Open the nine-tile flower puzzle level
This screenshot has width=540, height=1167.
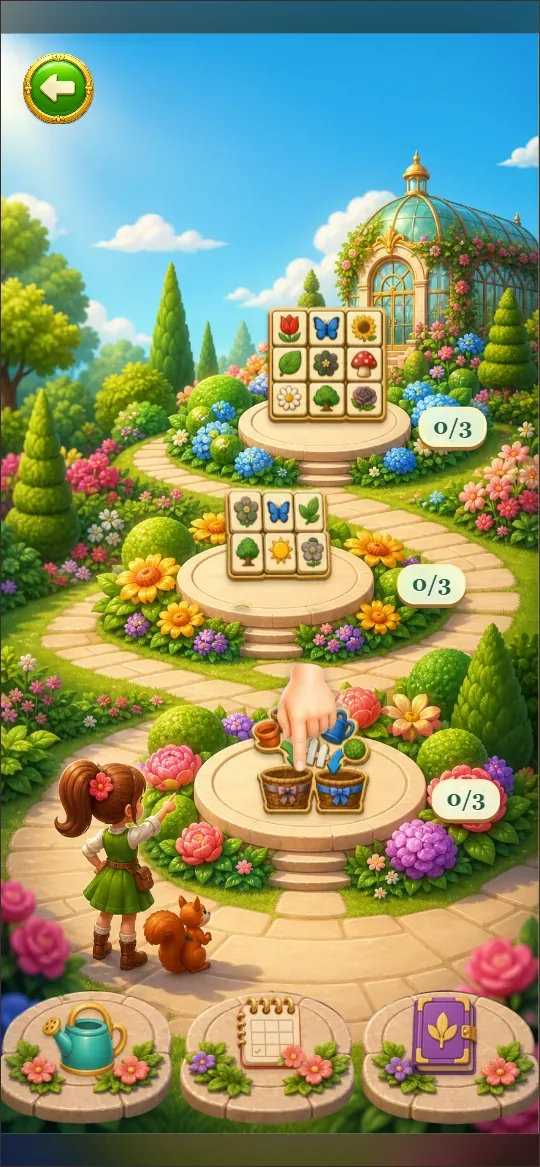coord(327,364)
